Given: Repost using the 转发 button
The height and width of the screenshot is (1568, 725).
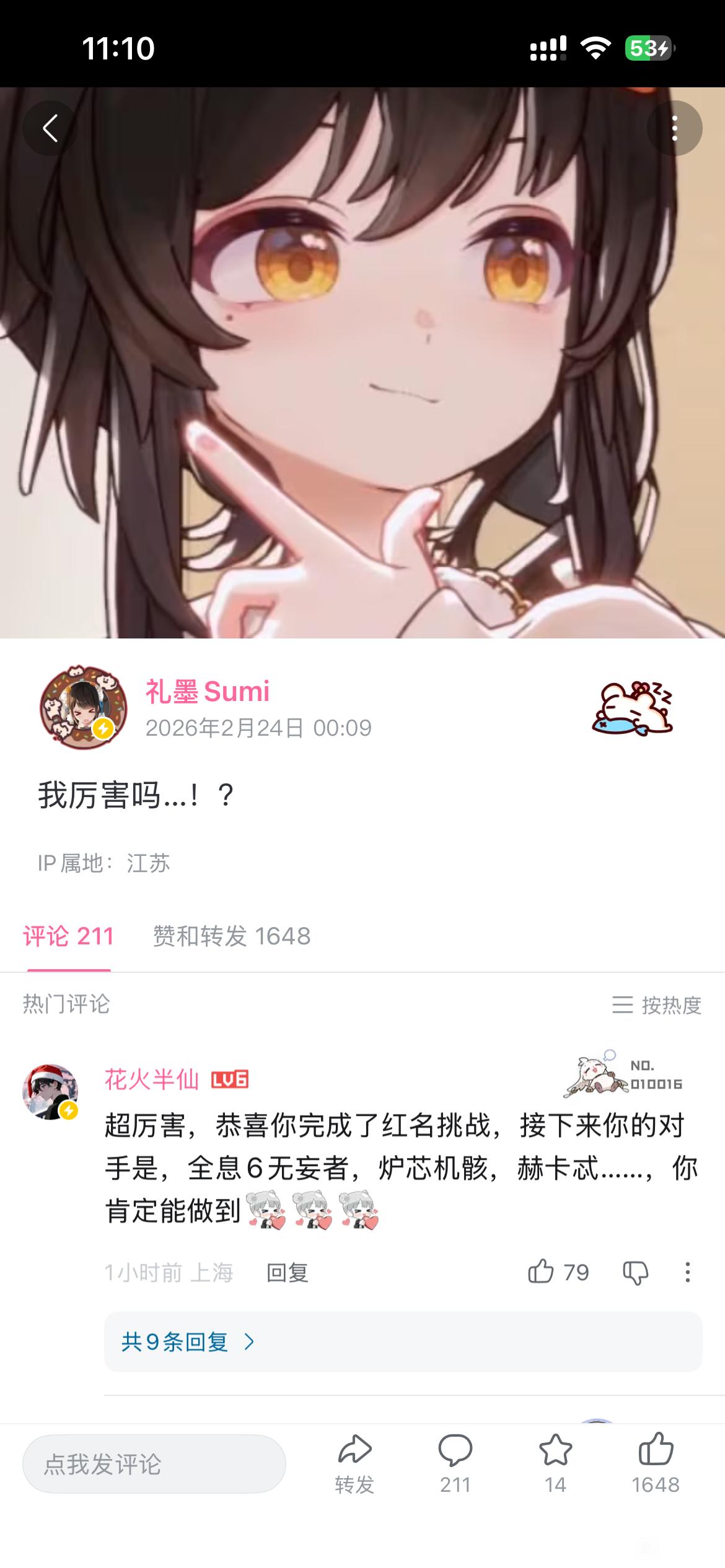Looking at the screenshot, I should pos(354,1463).
